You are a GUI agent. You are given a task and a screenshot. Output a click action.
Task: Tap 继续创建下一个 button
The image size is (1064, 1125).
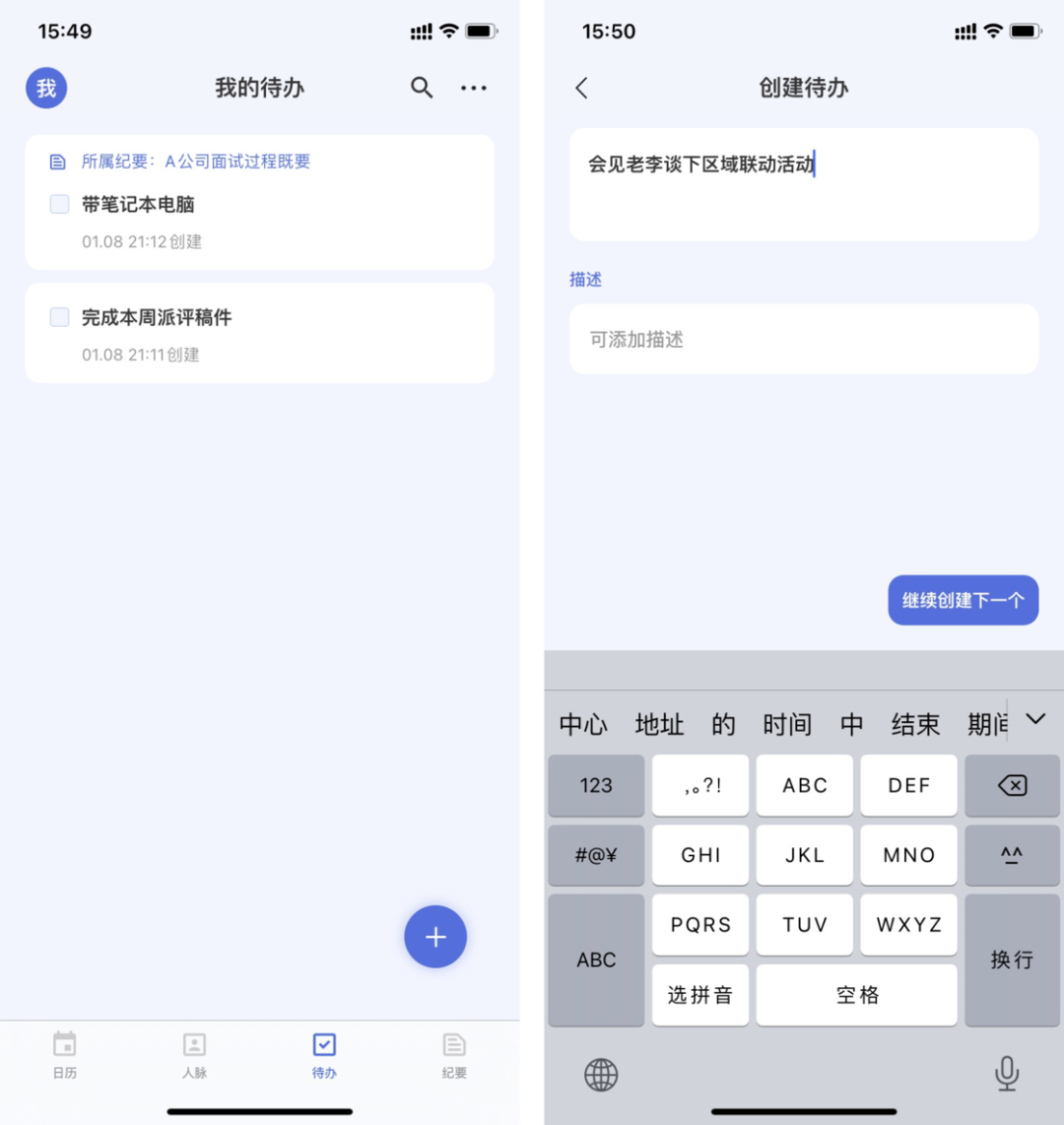click(963, 600)
